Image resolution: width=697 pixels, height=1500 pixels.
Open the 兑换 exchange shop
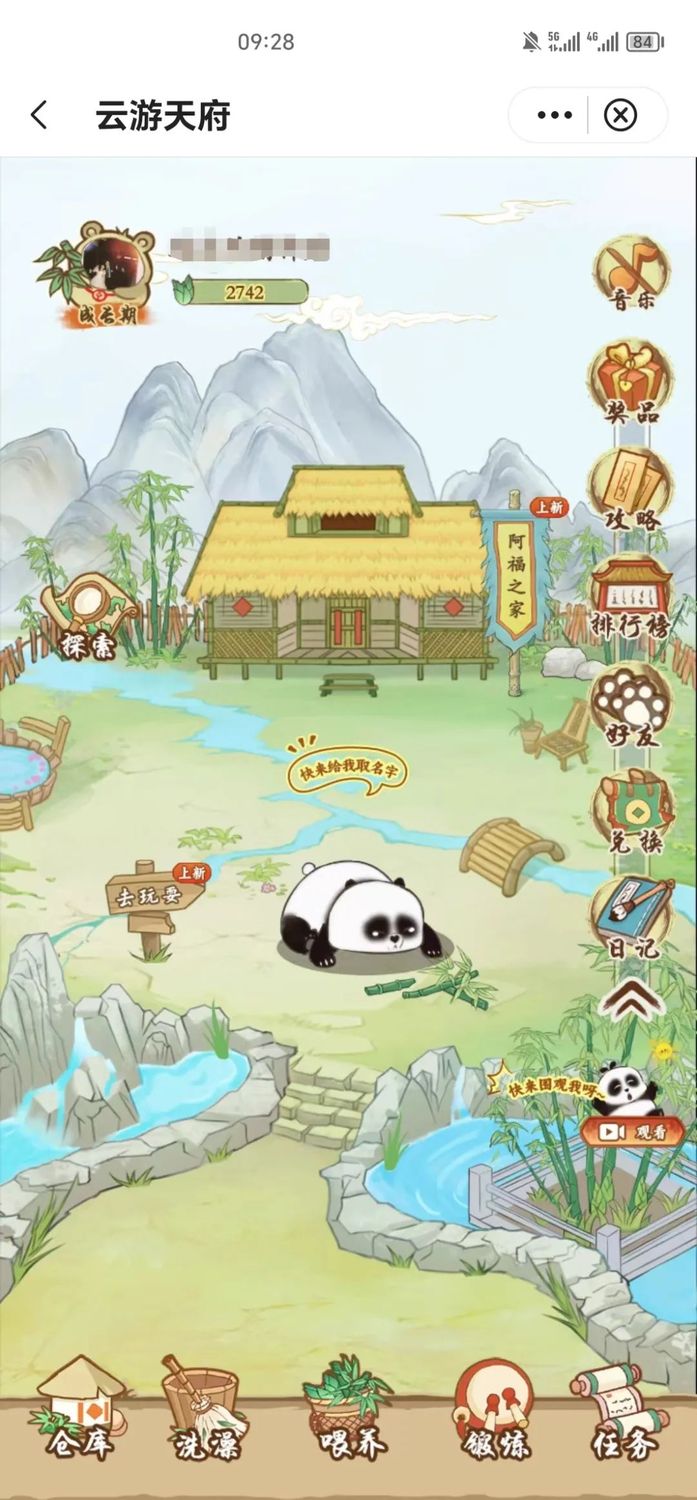(630, 812)
